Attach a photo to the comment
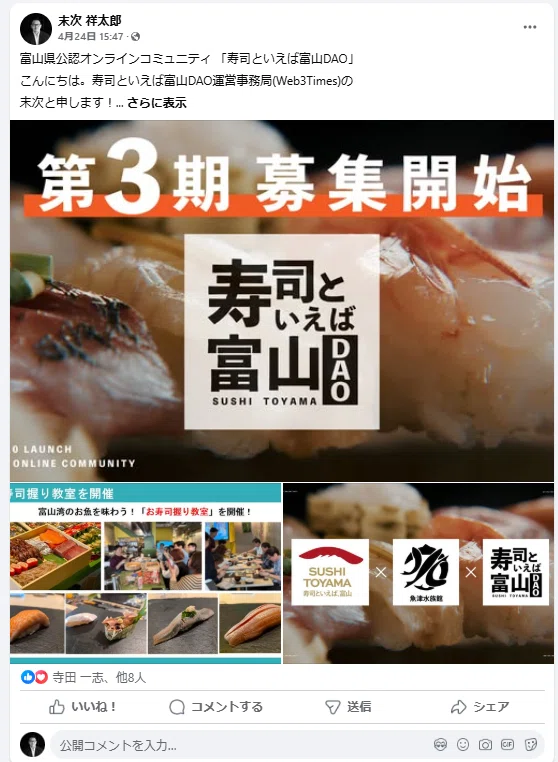The height and width of the screenshot is (762, 558). (x=485, y=745)
